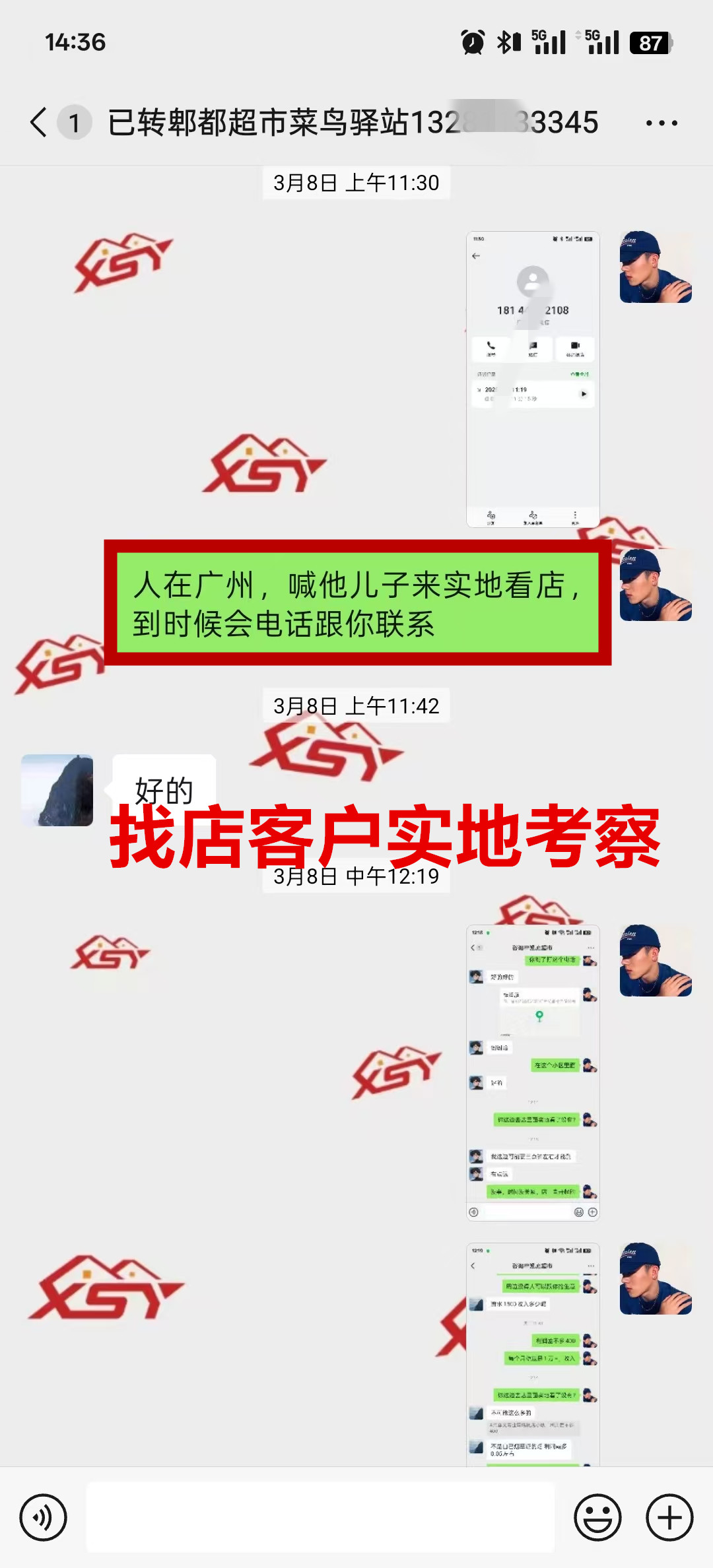
Task: Go back to the chat list
Action: point(40,123)
